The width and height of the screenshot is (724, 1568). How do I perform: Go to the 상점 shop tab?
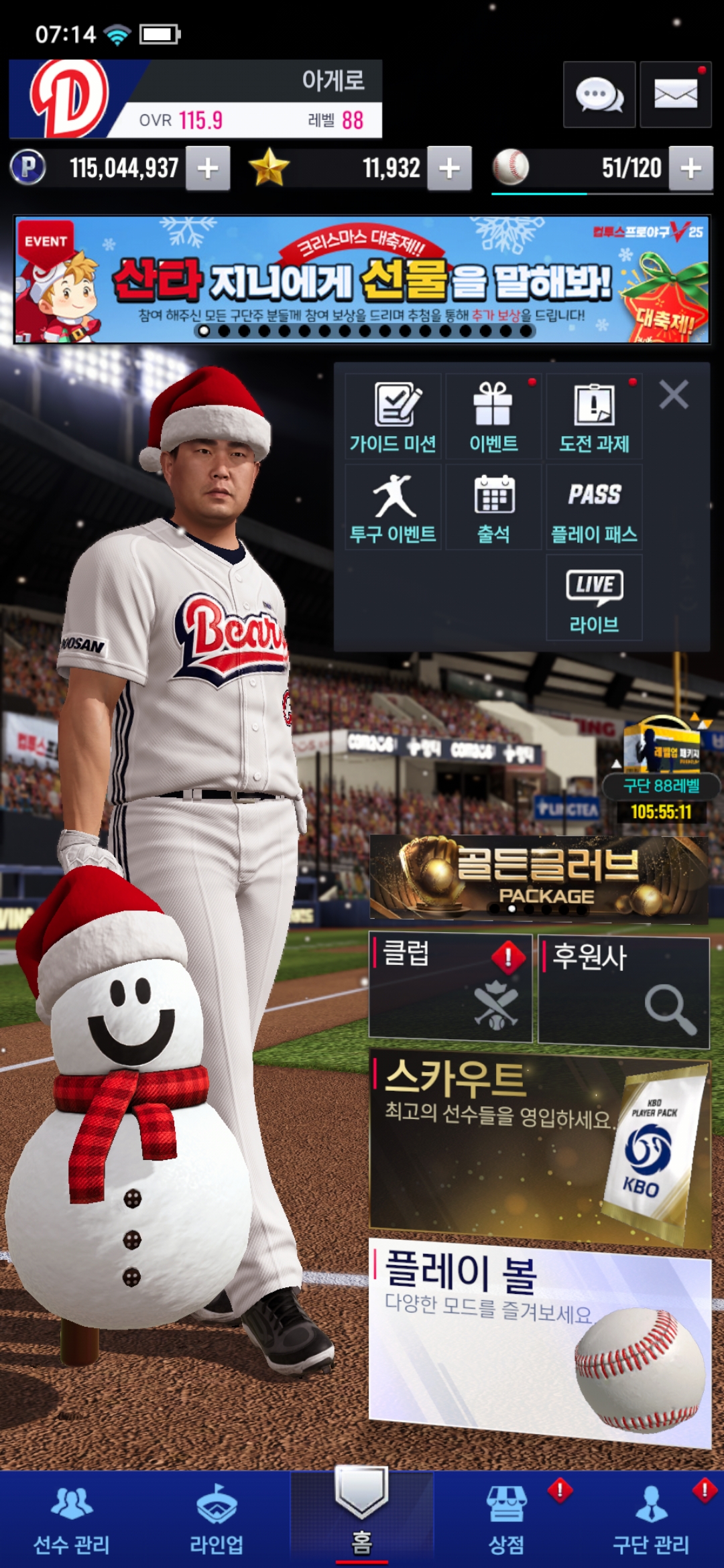coord(506,1521)
